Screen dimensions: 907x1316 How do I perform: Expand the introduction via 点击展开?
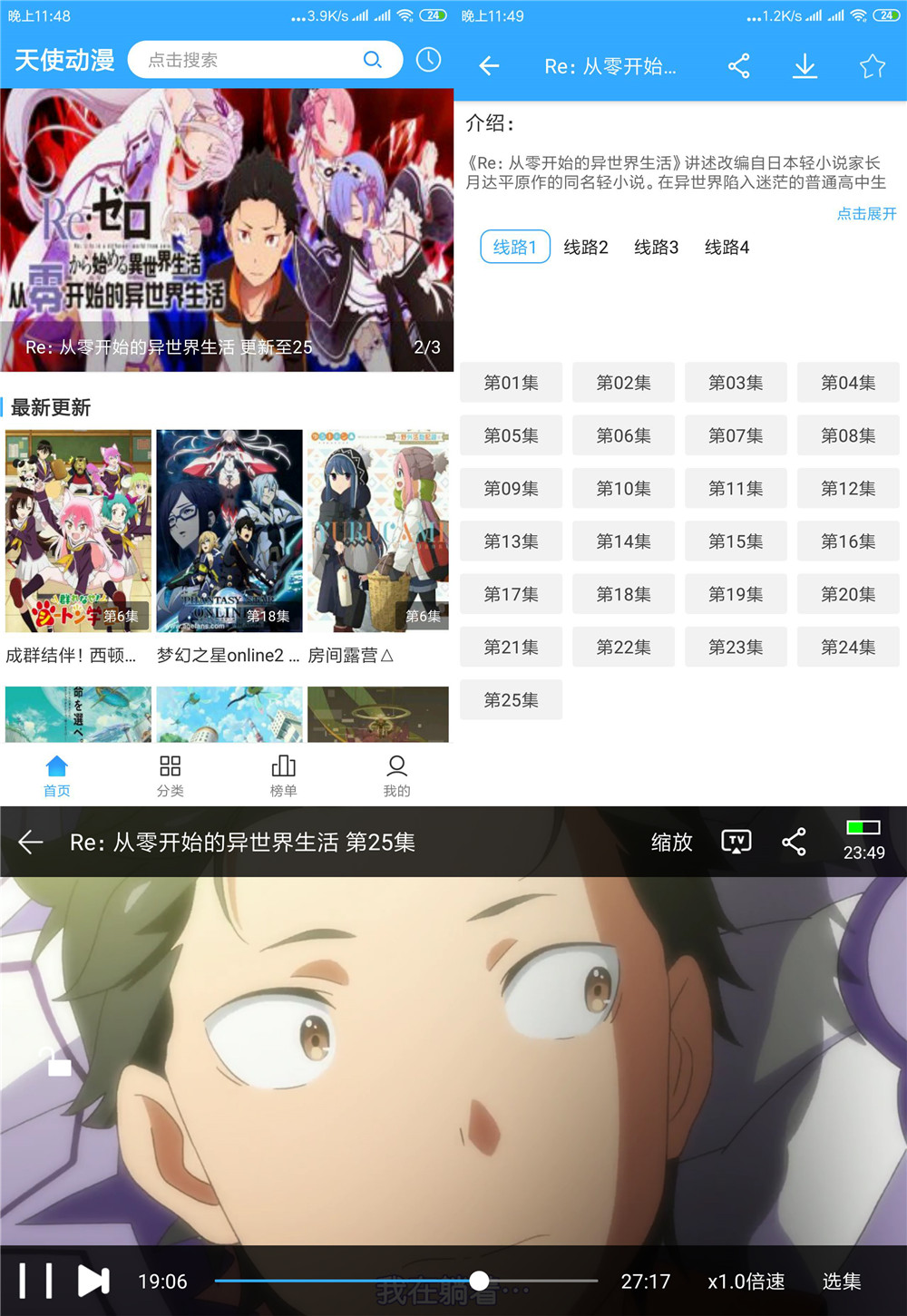[x=866, y=213]
